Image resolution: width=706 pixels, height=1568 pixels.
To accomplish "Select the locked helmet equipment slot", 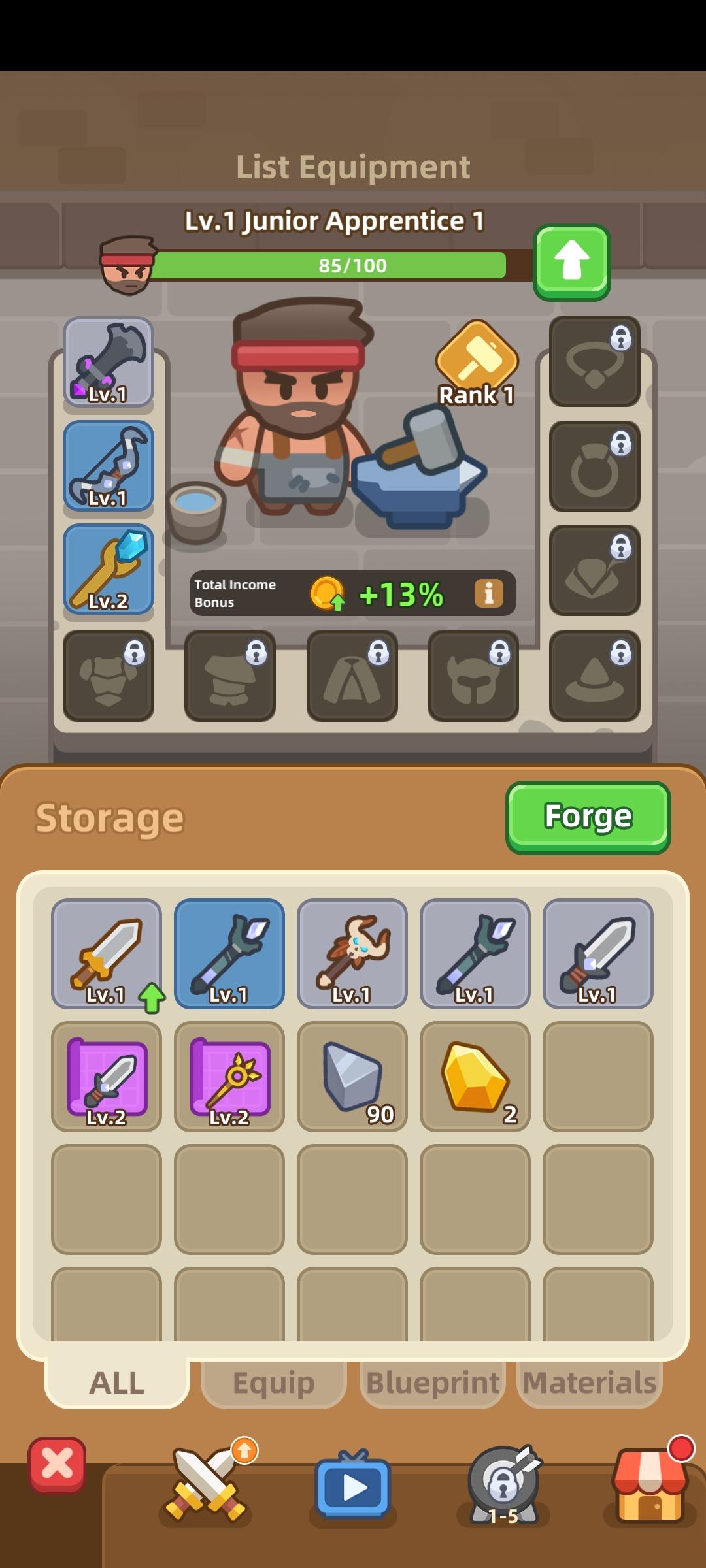I will 472,676.
